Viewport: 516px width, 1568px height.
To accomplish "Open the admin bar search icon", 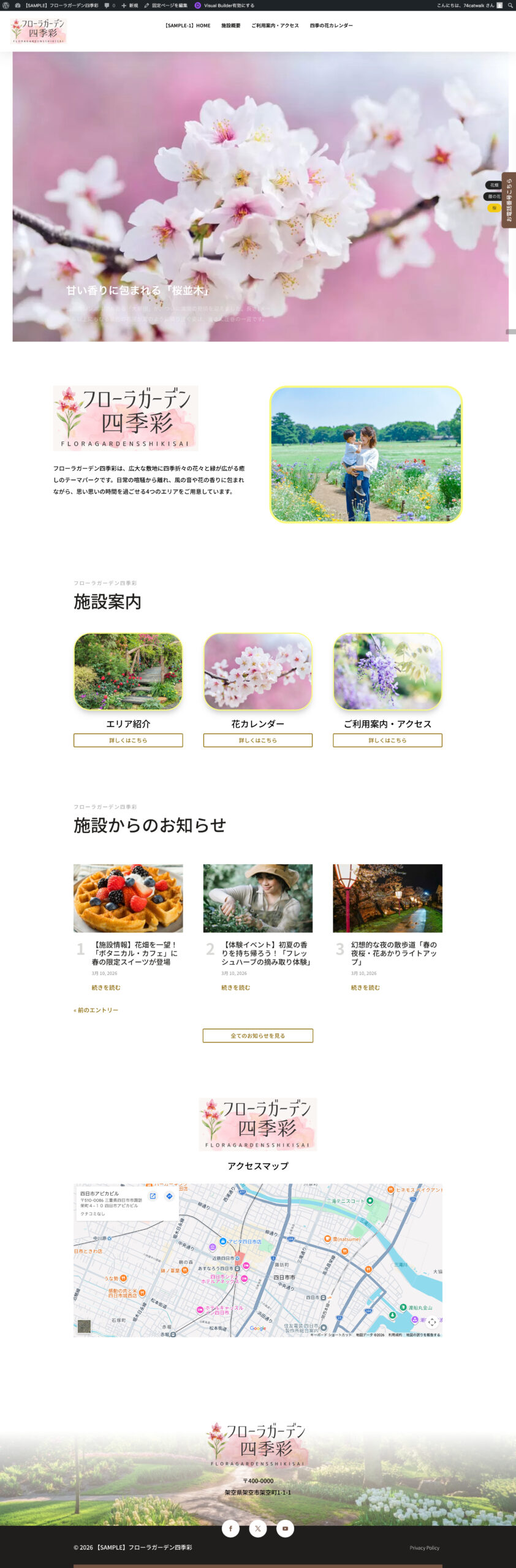I will pos(510,6).
